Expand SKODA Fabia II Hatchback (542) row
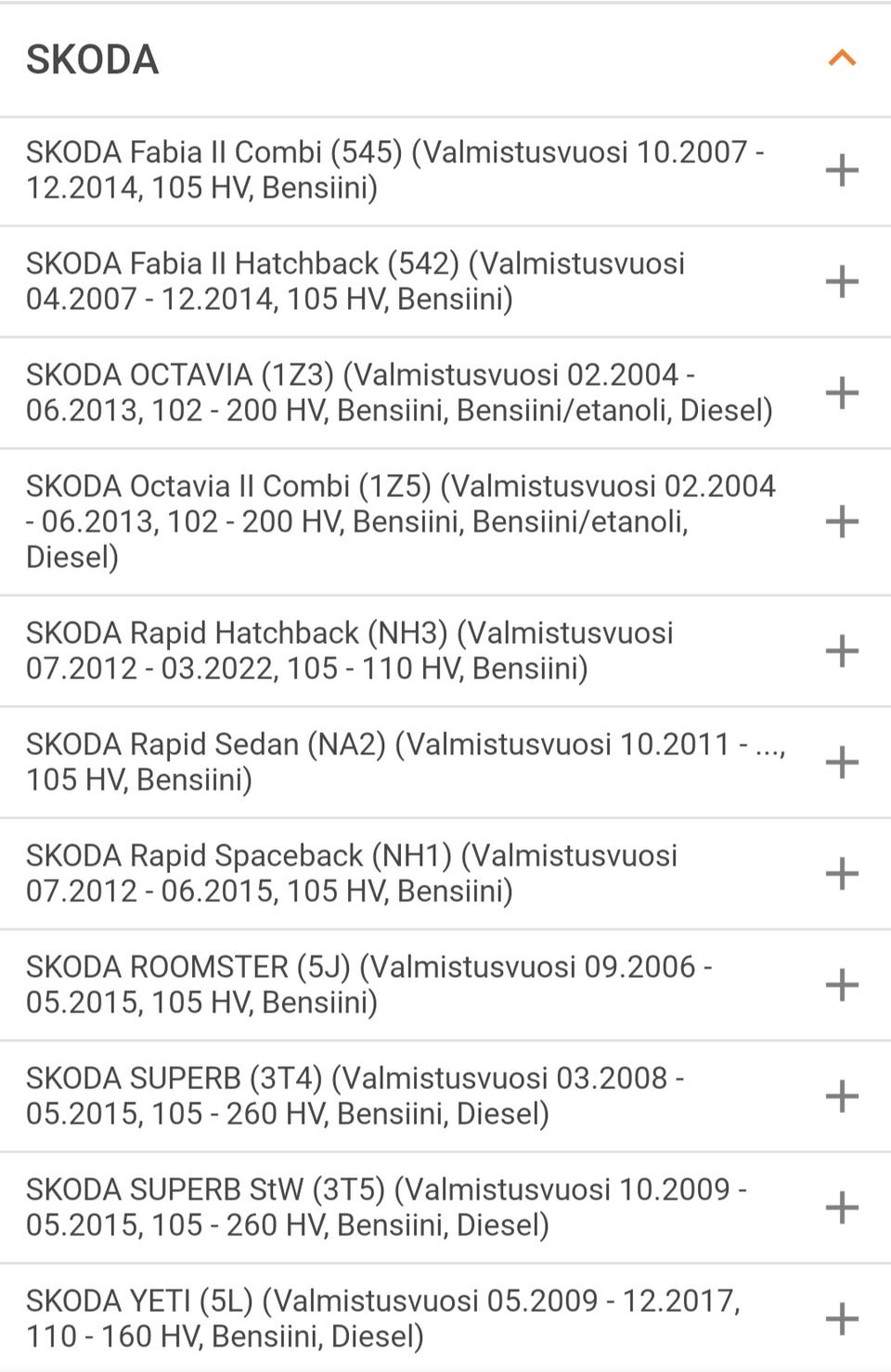The image size is (891, 1372). pos(842,281)
